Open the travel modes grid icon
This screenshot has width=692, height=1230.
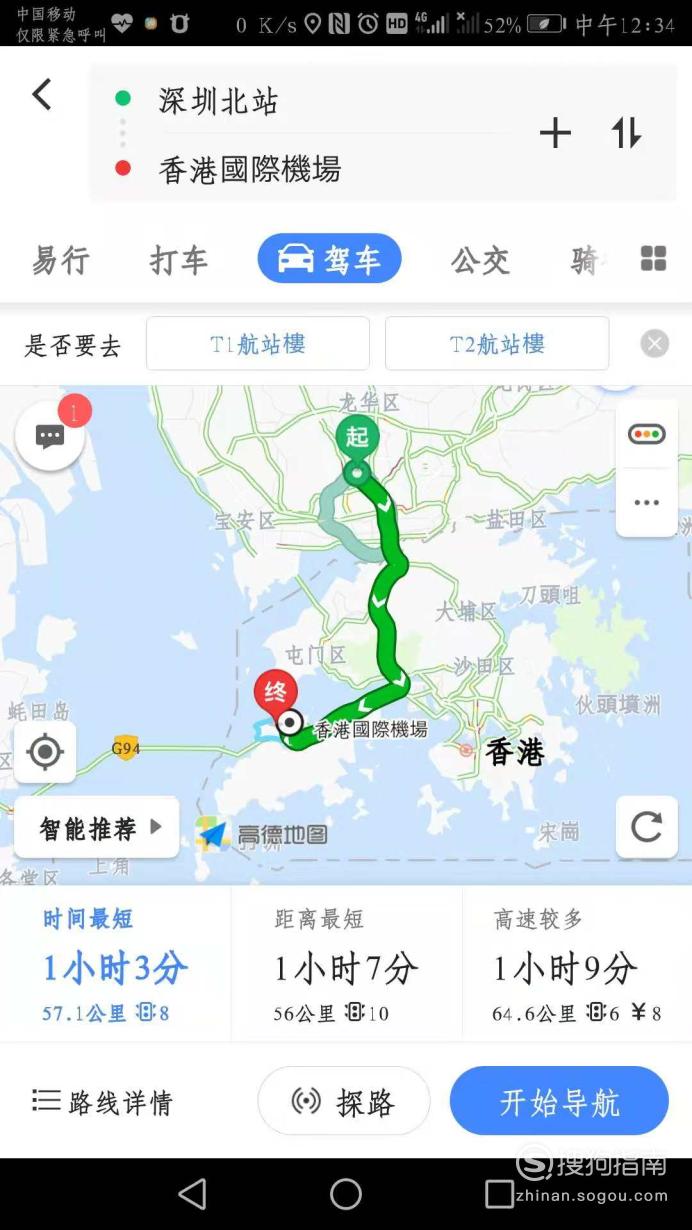click(653, 259)
